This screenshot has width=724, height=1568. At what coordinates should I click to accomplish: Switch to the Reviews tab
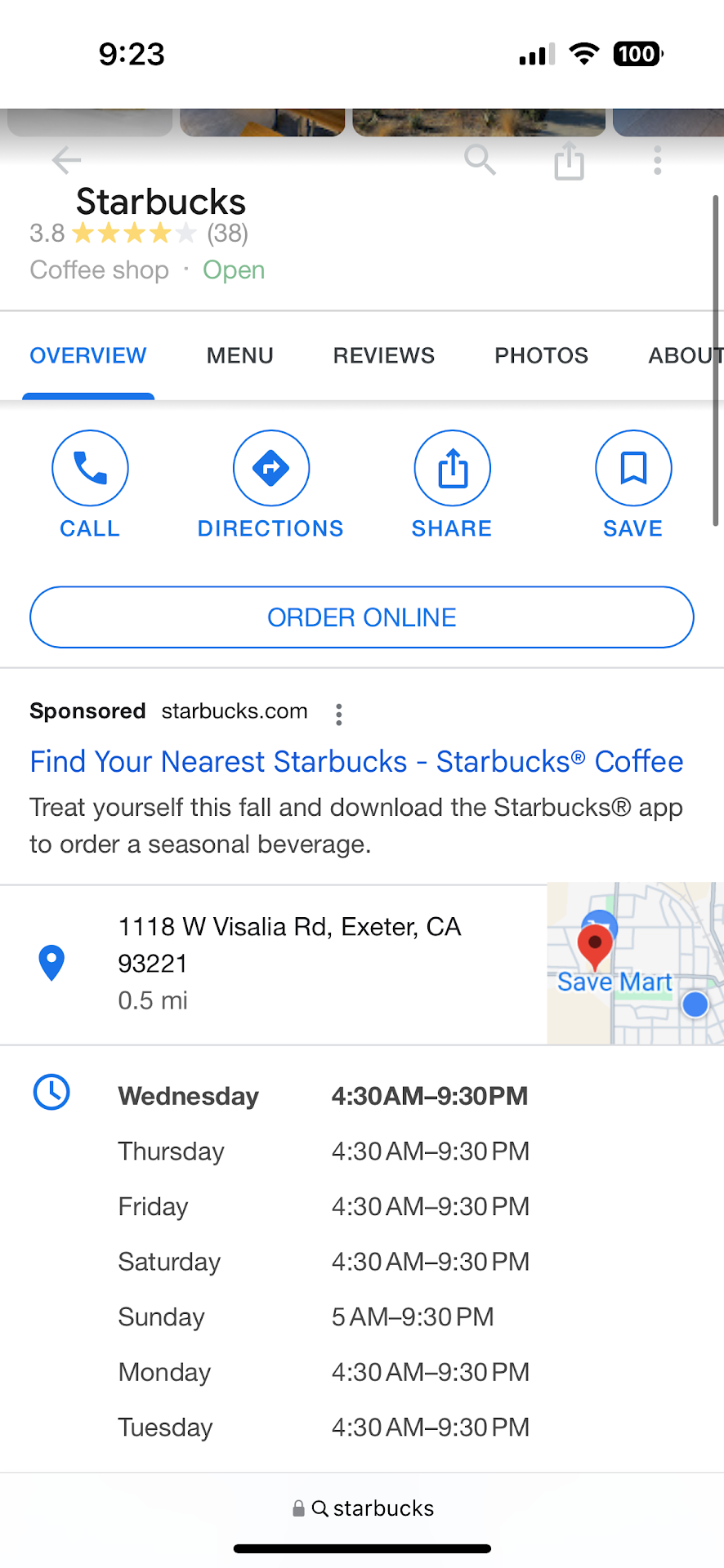[383, 356]
